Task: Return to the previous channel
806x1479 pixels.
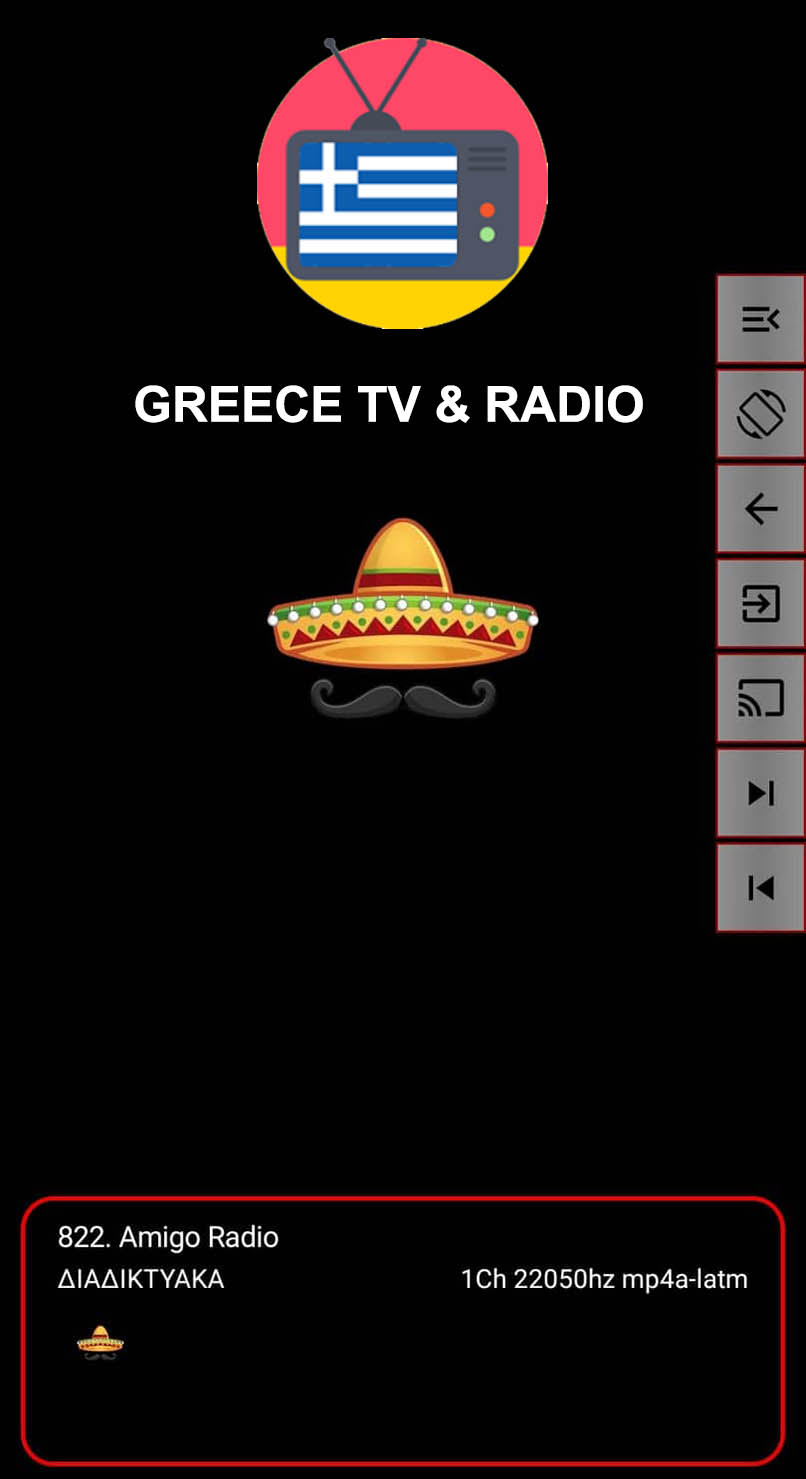Action: point(760,887)
